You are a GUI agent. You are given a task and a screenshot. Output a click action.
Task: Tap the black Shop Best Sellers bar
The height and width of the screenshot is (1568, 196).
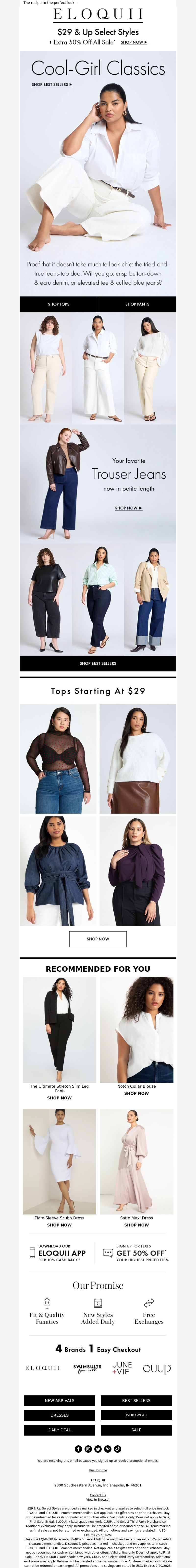pyautogui.click(x=98, y=663)
